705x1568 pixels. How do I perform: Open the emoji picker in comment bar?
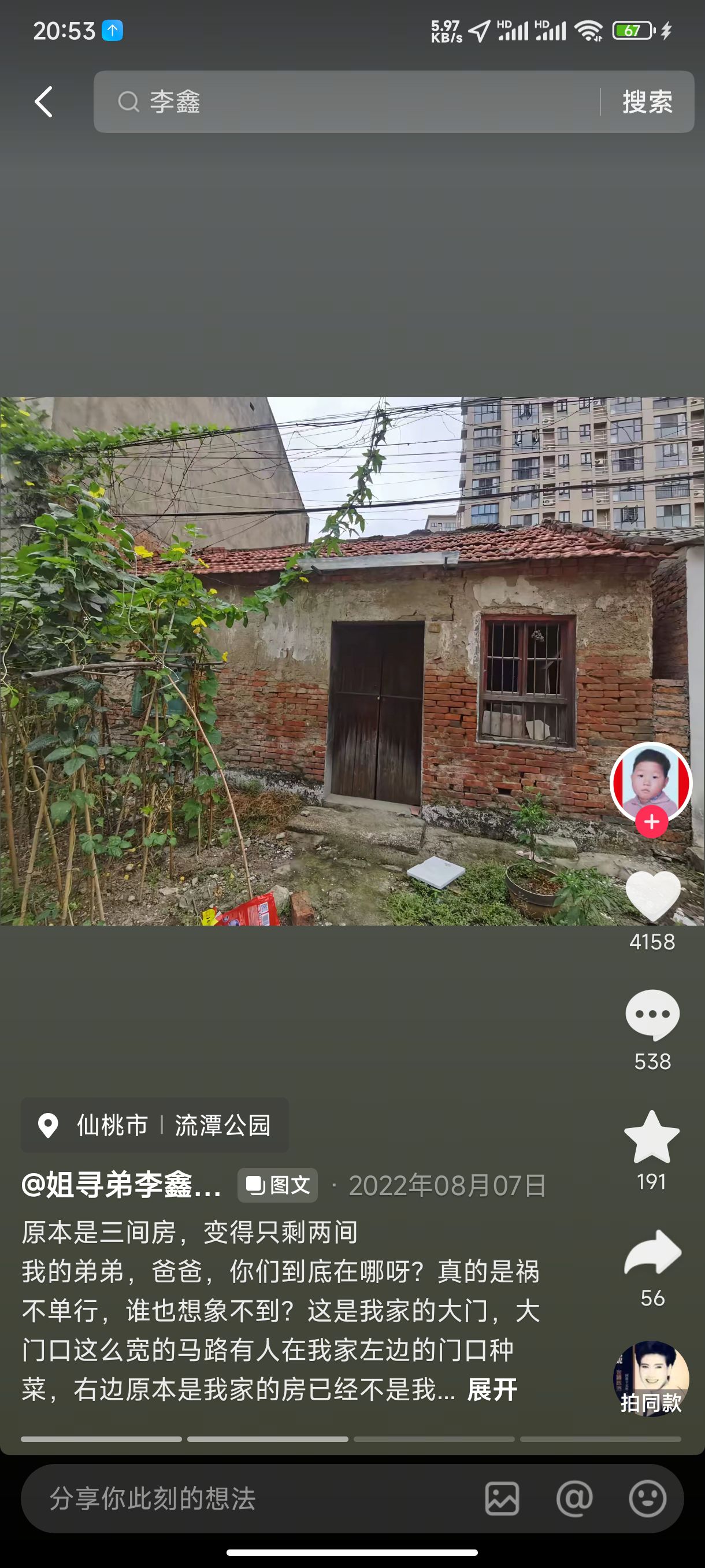pos(647,1499)
